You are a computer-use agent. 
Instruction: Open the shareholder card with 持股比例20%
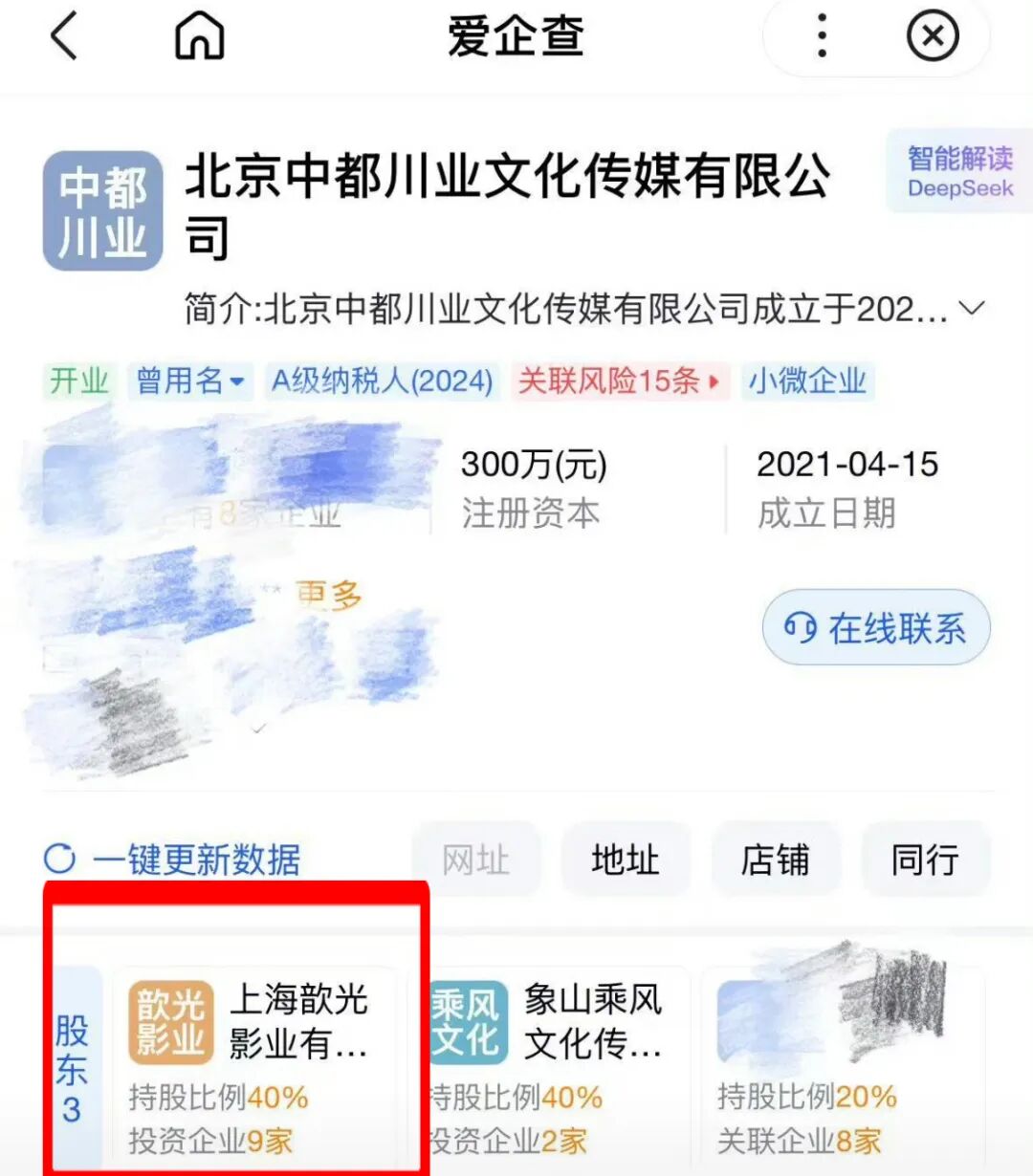[842, 1066]
